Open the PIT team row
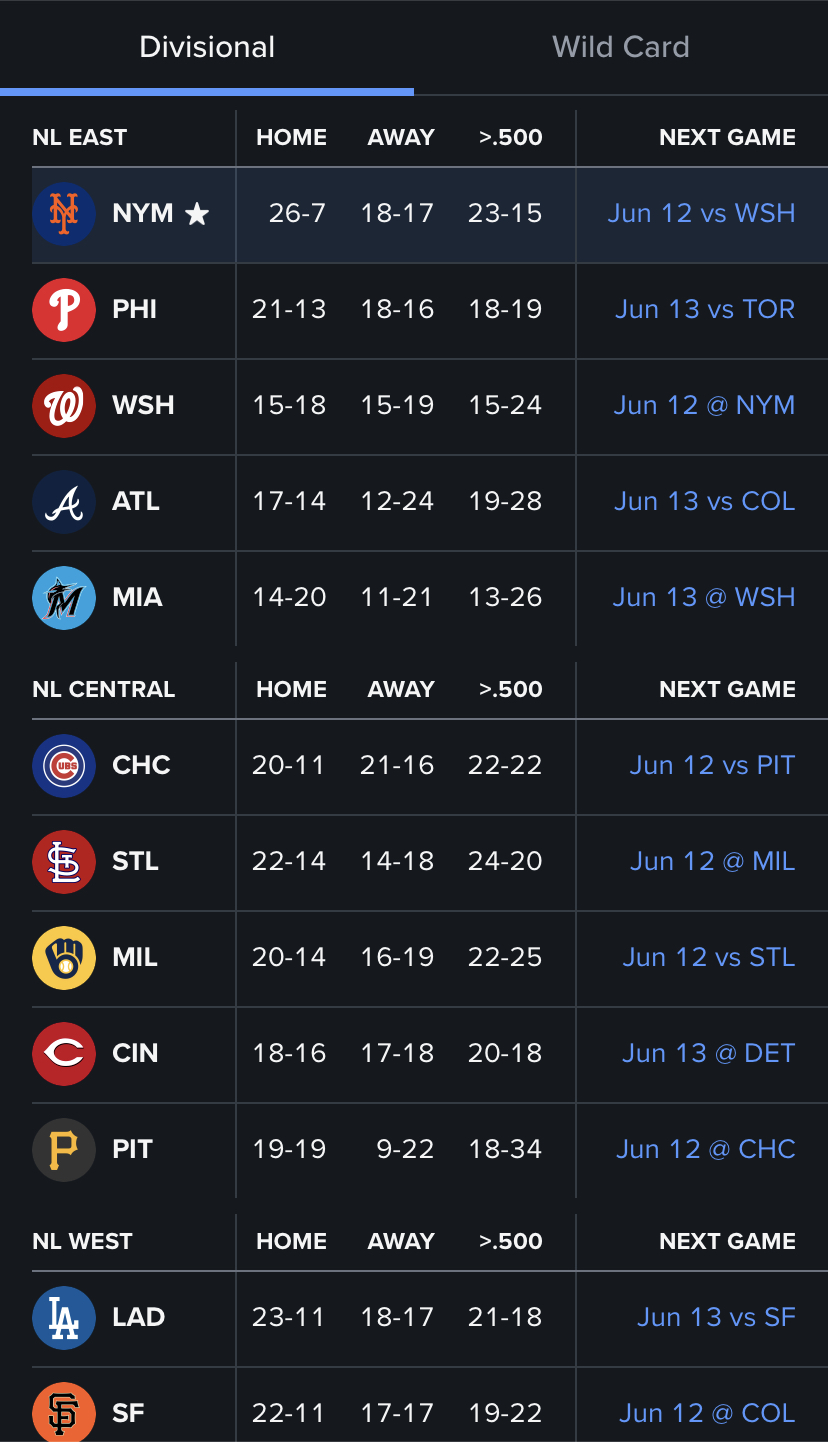 click(430, 1150)
